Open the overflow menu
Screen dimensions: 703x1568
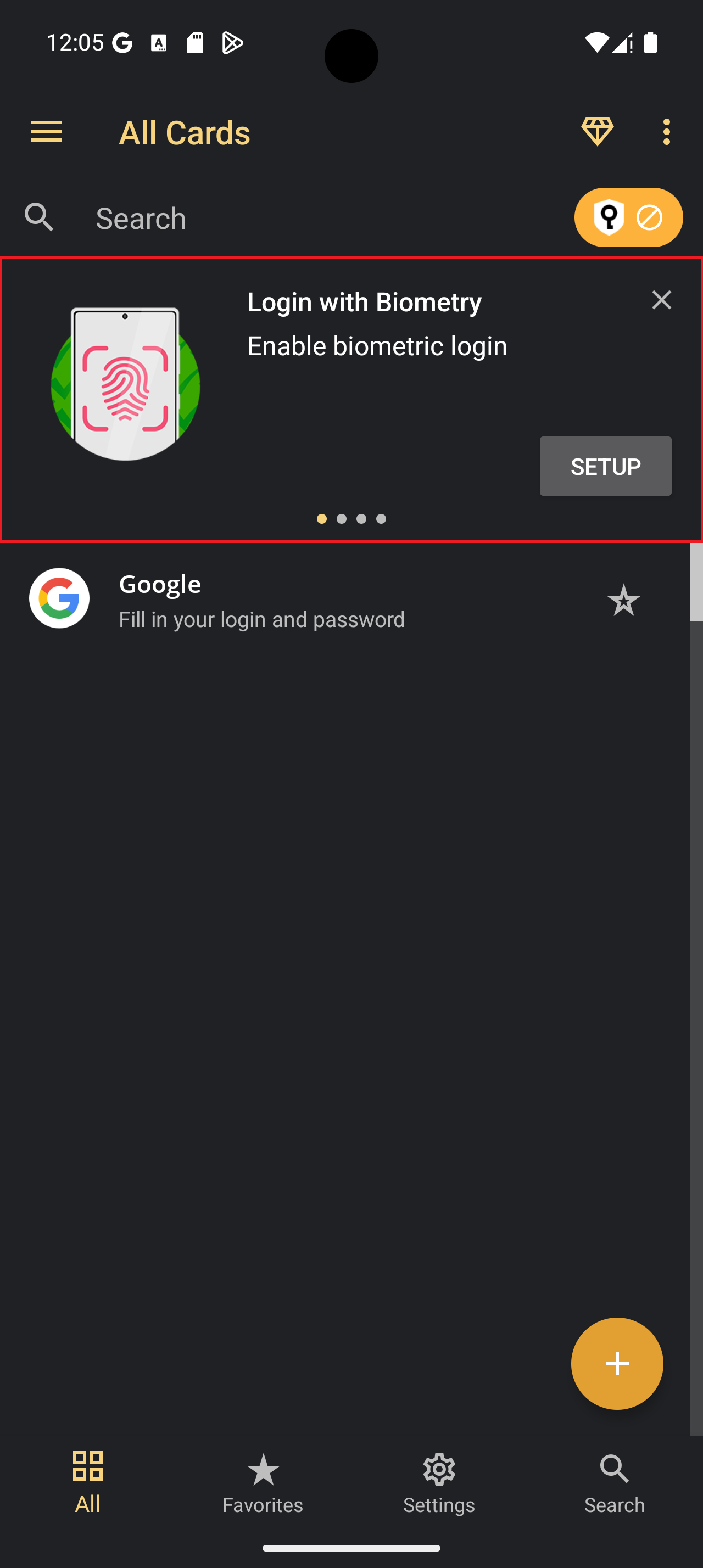point(667,131)
